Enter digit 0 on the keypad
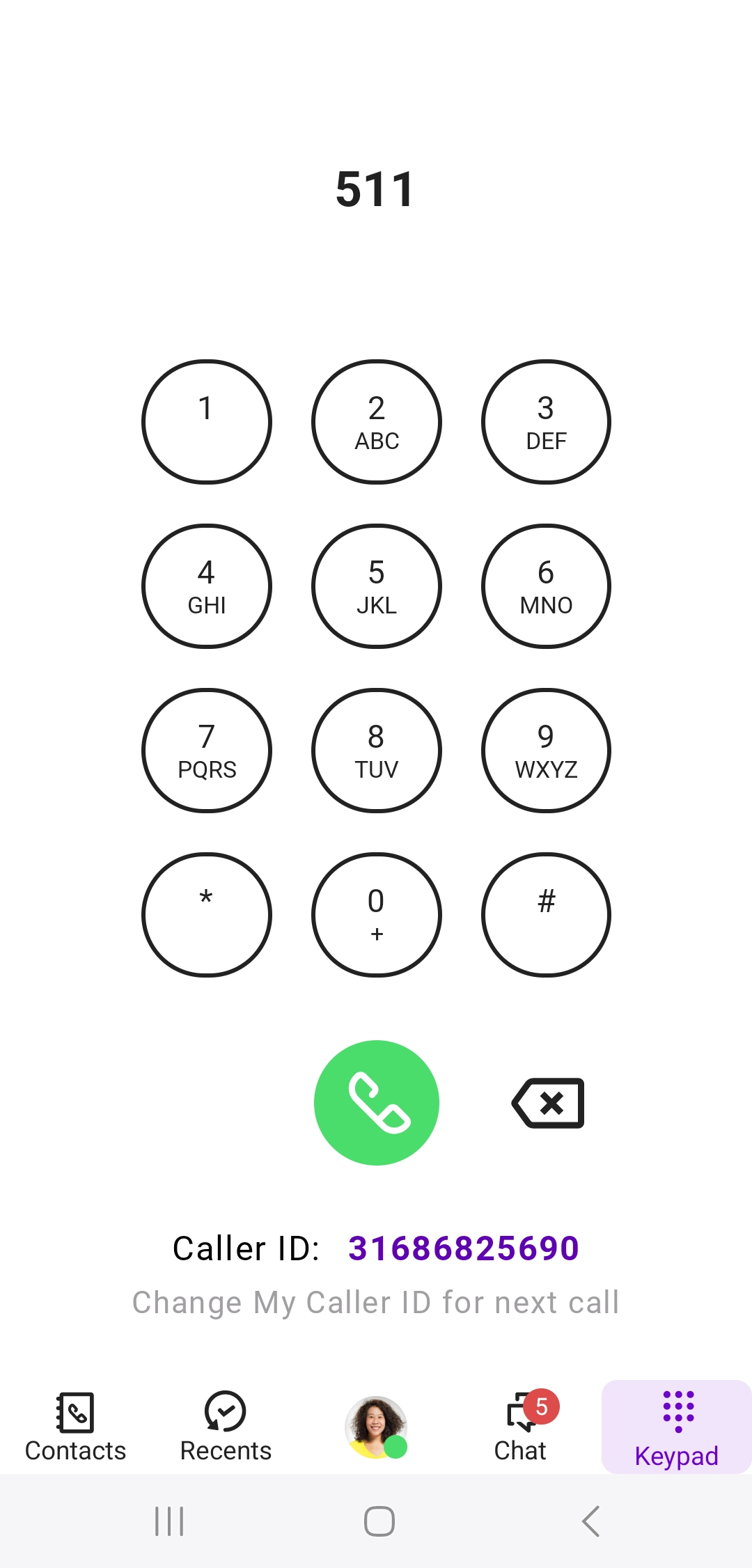The image size is (752, 1568). (x=377, y=915)
